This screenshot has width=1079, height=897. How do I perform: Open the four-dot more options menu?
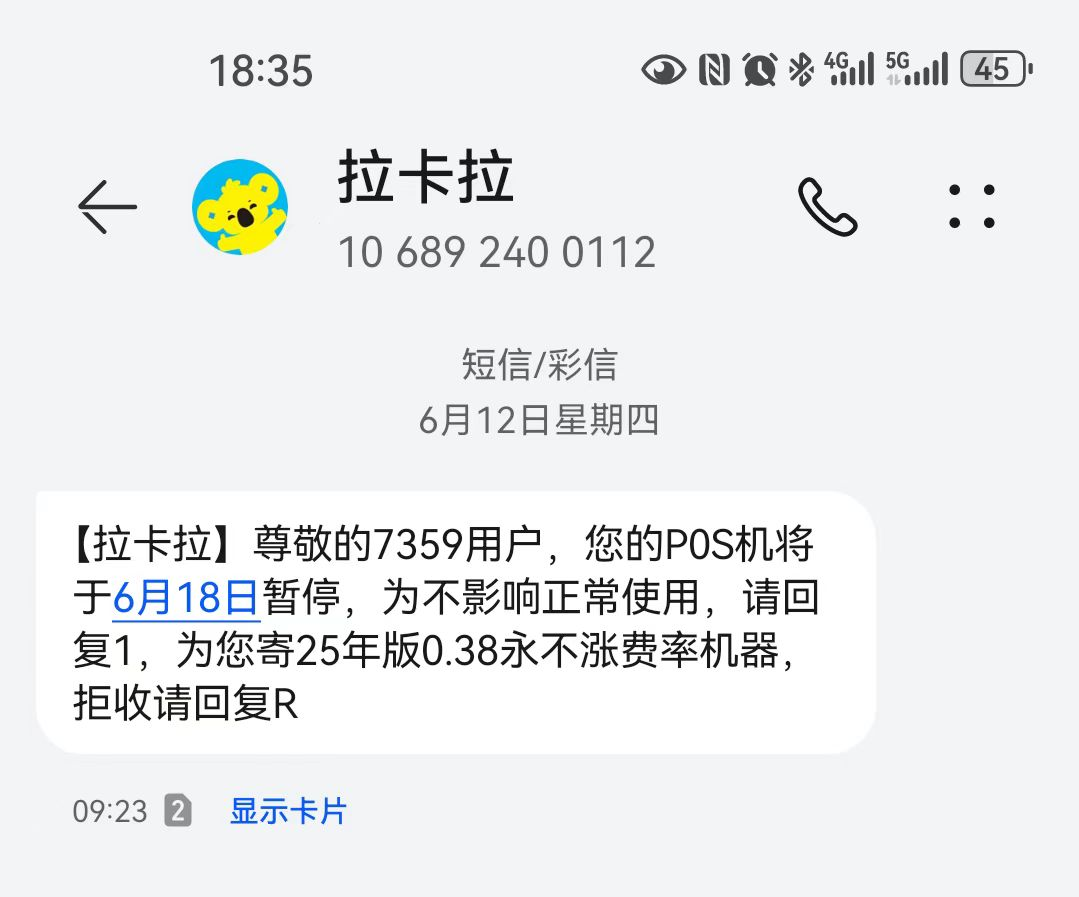pyautogui.click(x=971, y=207)
